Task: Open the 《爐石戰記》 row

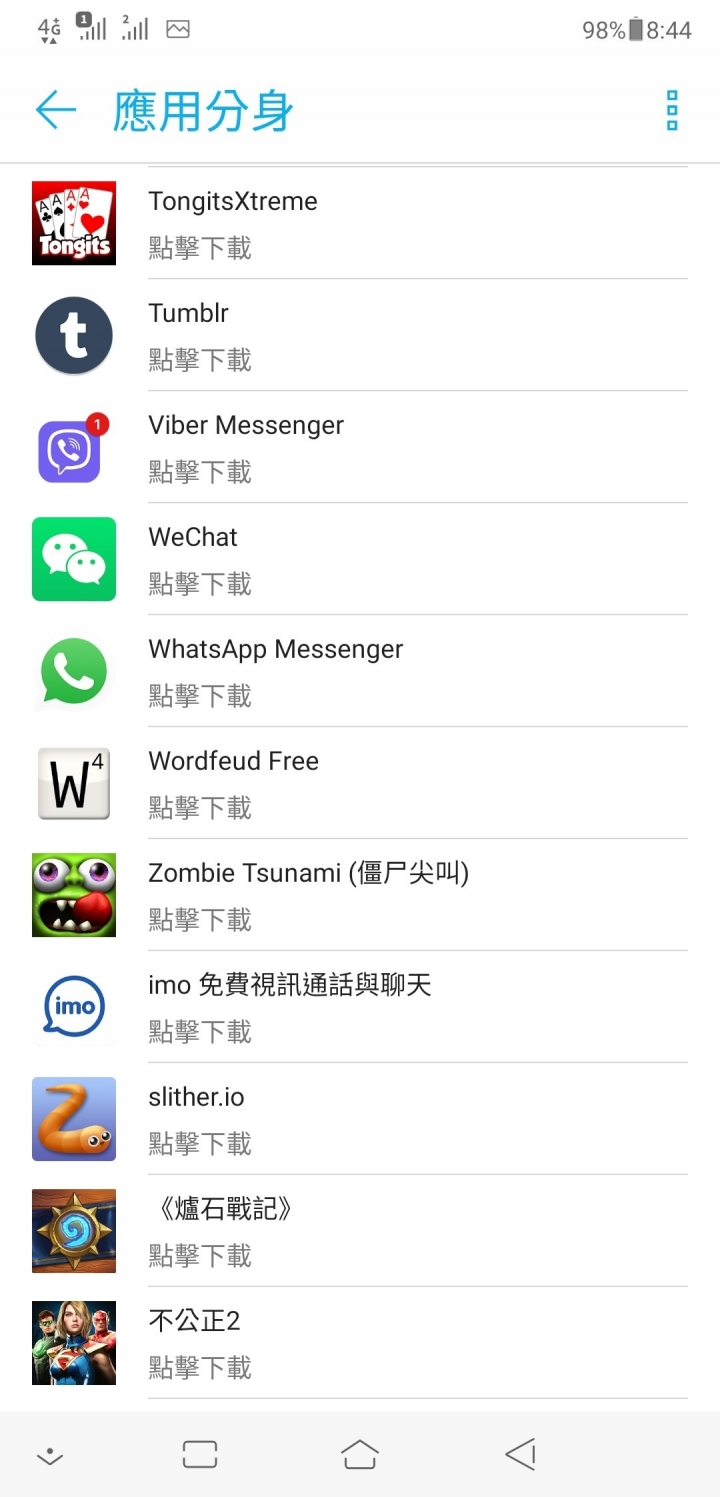Action: (360, 1231)
